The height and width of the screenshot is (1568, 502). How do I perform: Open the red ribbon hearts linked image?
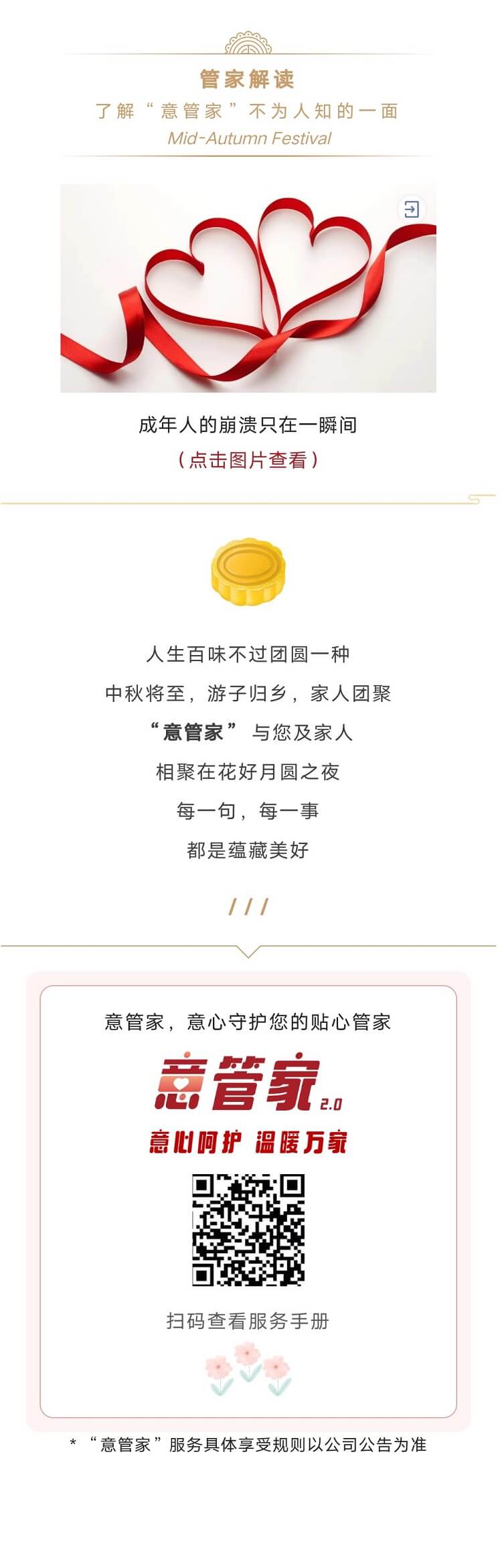coord(248,289)
